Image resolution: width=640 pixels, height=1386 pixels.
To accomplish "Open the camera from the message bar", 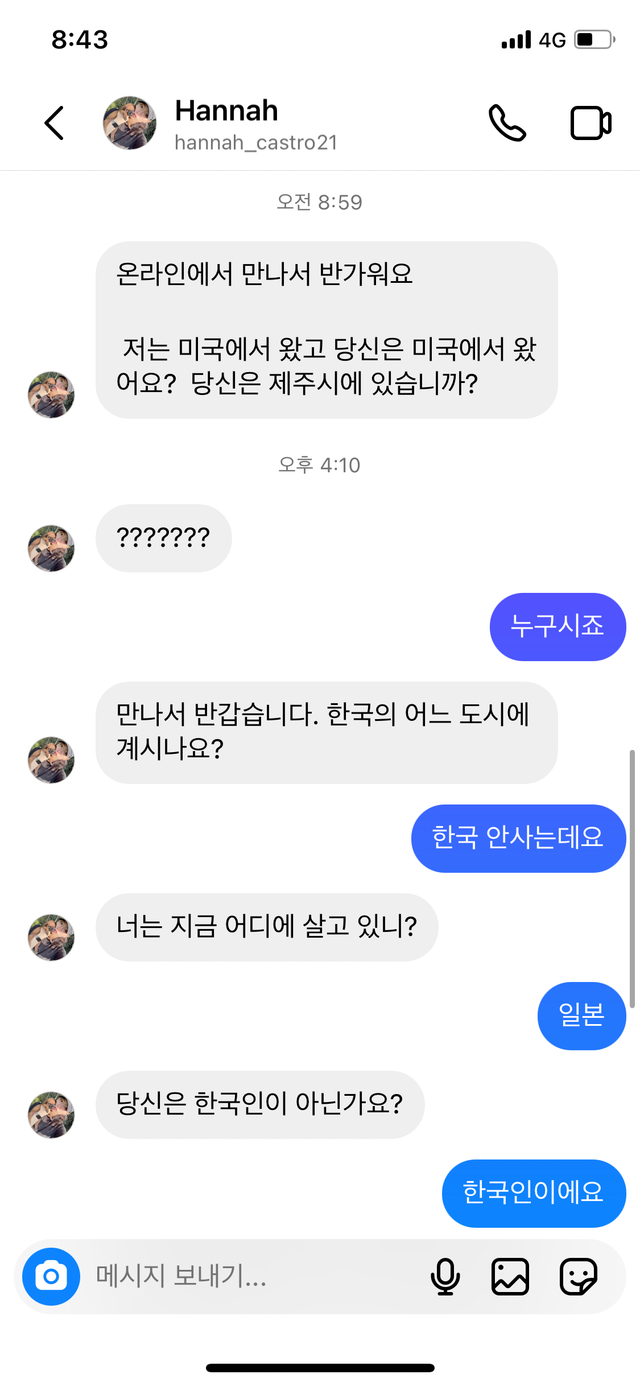I will [51, 1276].
